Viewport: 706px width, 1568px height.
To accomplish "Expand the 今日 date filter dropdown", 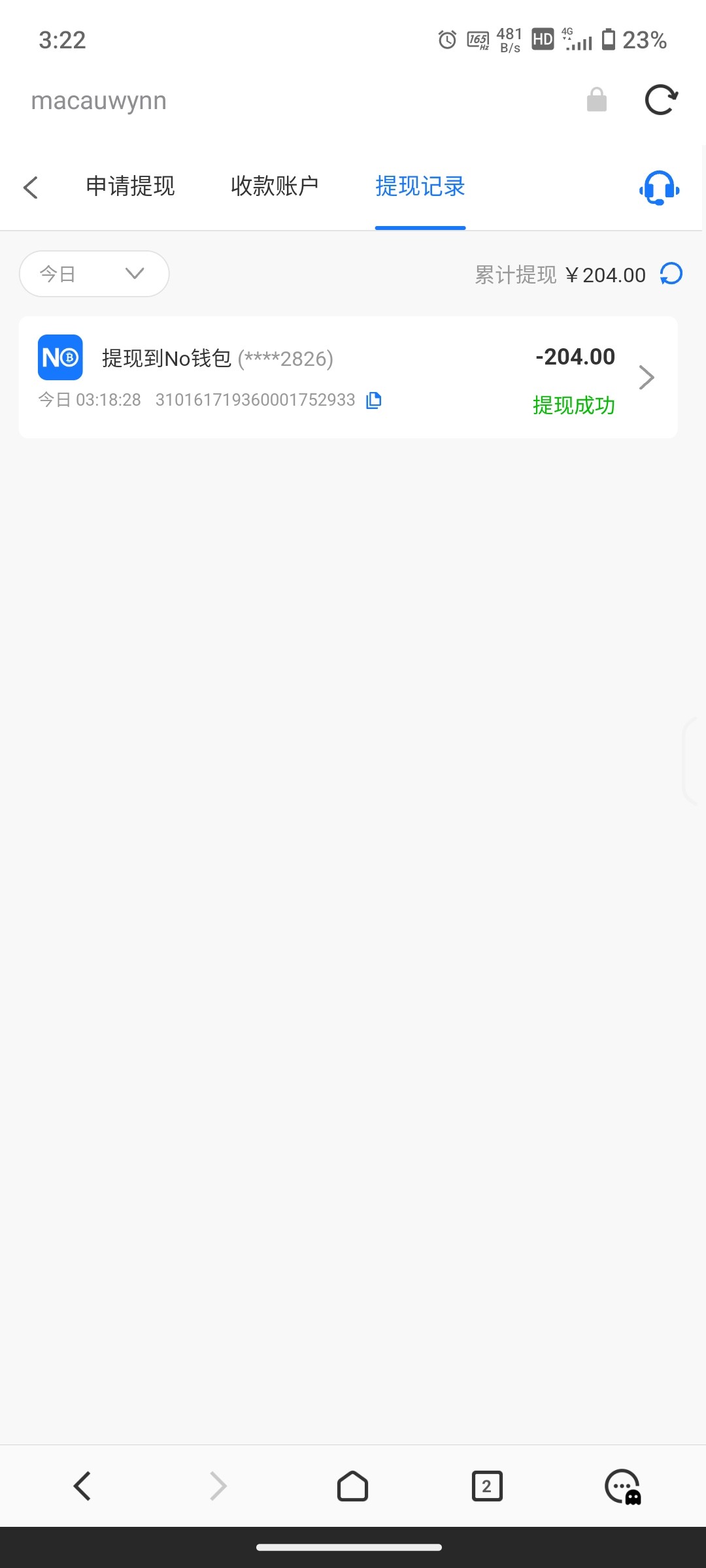I will tap(94, 274).
